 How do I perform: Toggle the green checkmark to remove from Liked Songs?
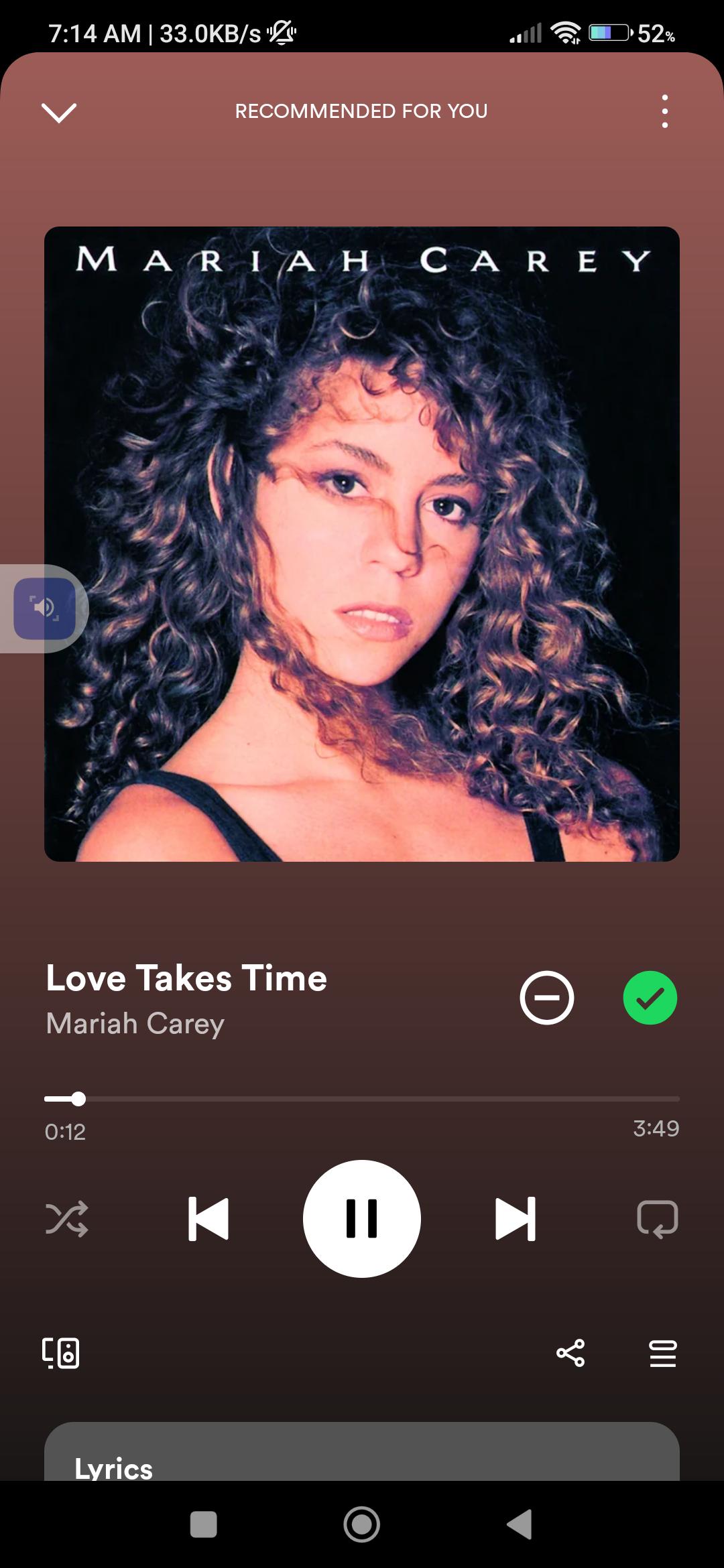click(650, 998)
